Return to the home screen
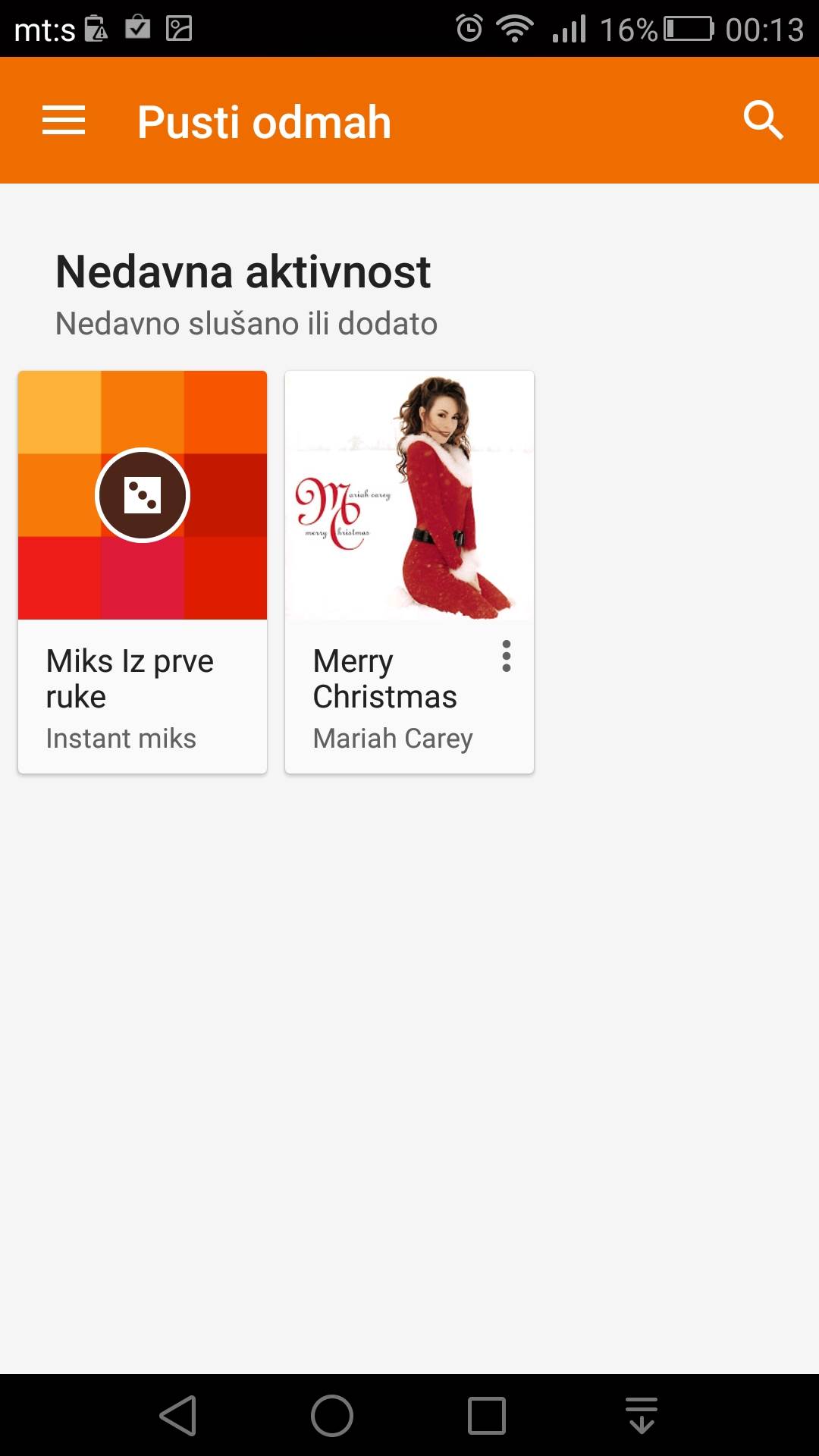819x1456 pixels. (x=332, y=1415)
